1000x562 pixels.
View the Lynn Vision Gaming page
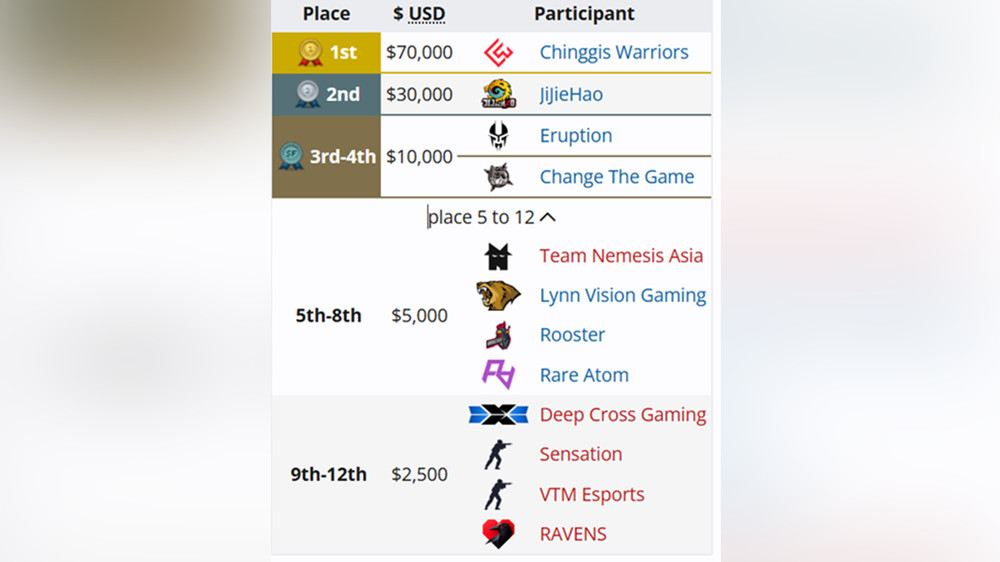click(622, 295)
